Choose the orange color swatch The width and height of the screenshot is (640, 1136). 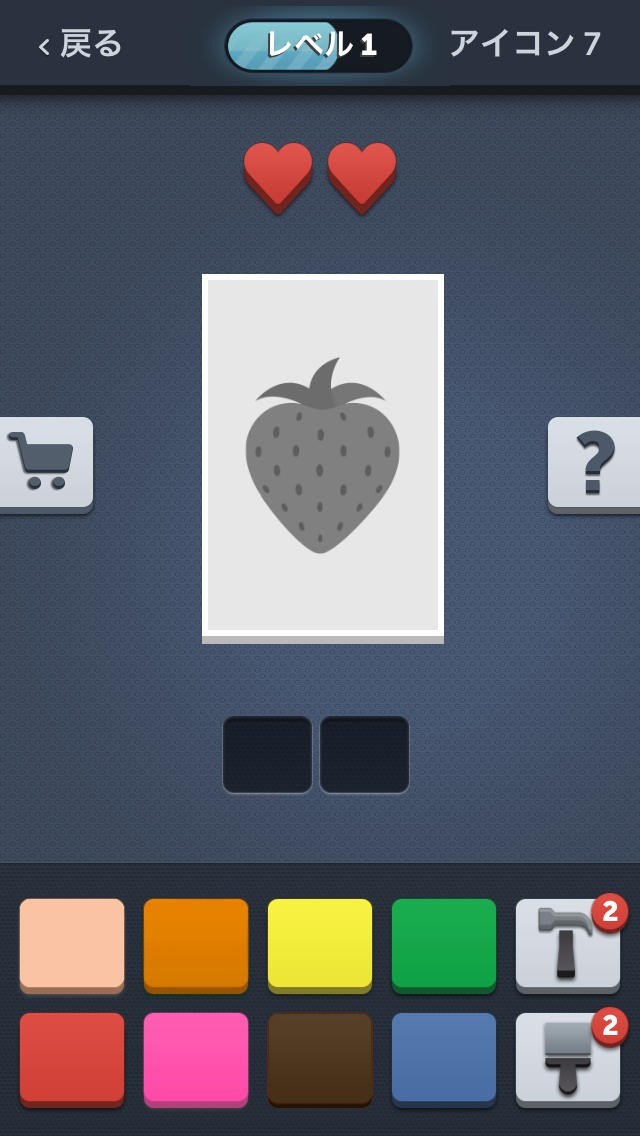point(196,943)
